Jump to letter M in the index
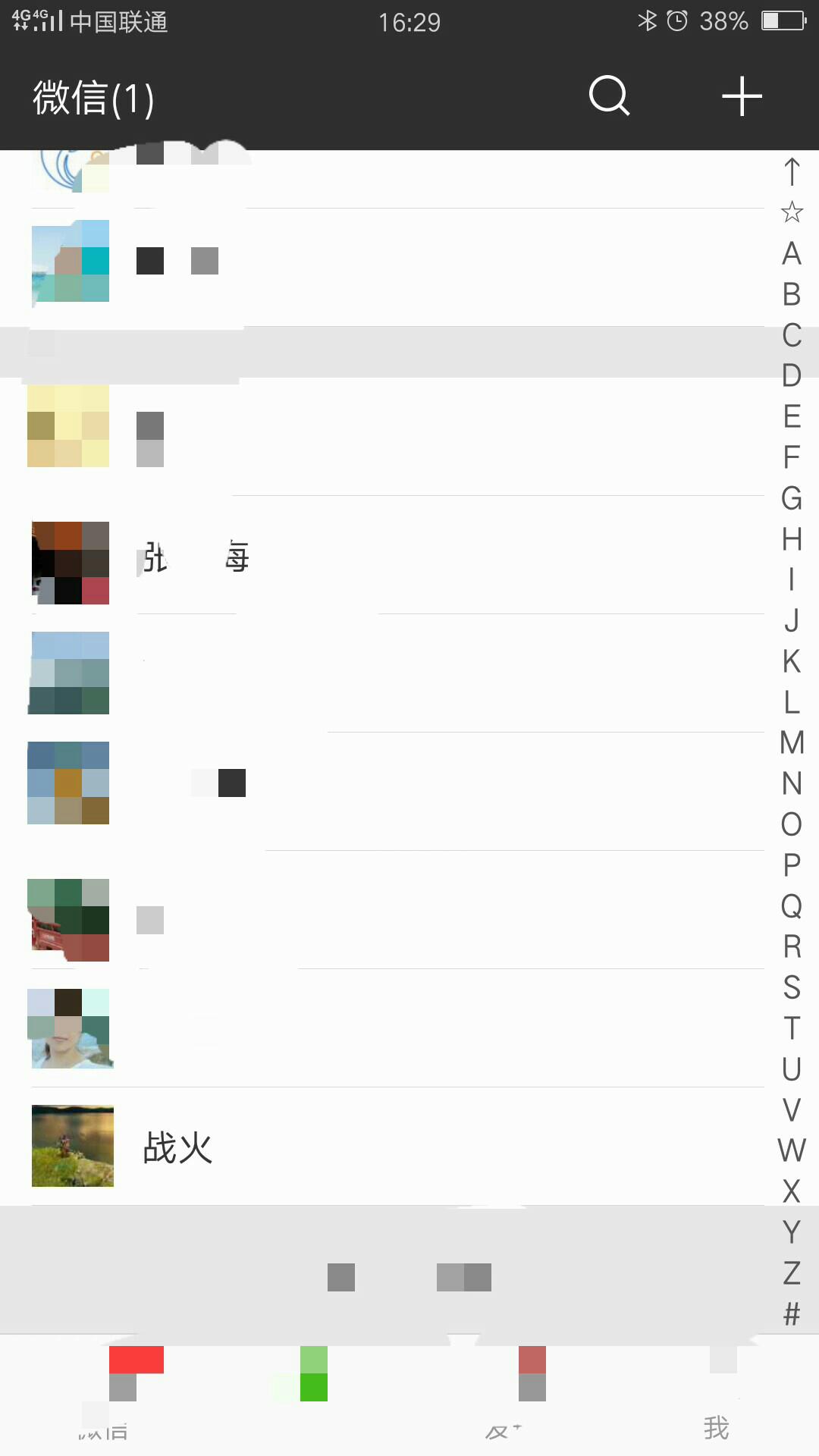This screenshot has height=1456, width=819. pos(792,742)
